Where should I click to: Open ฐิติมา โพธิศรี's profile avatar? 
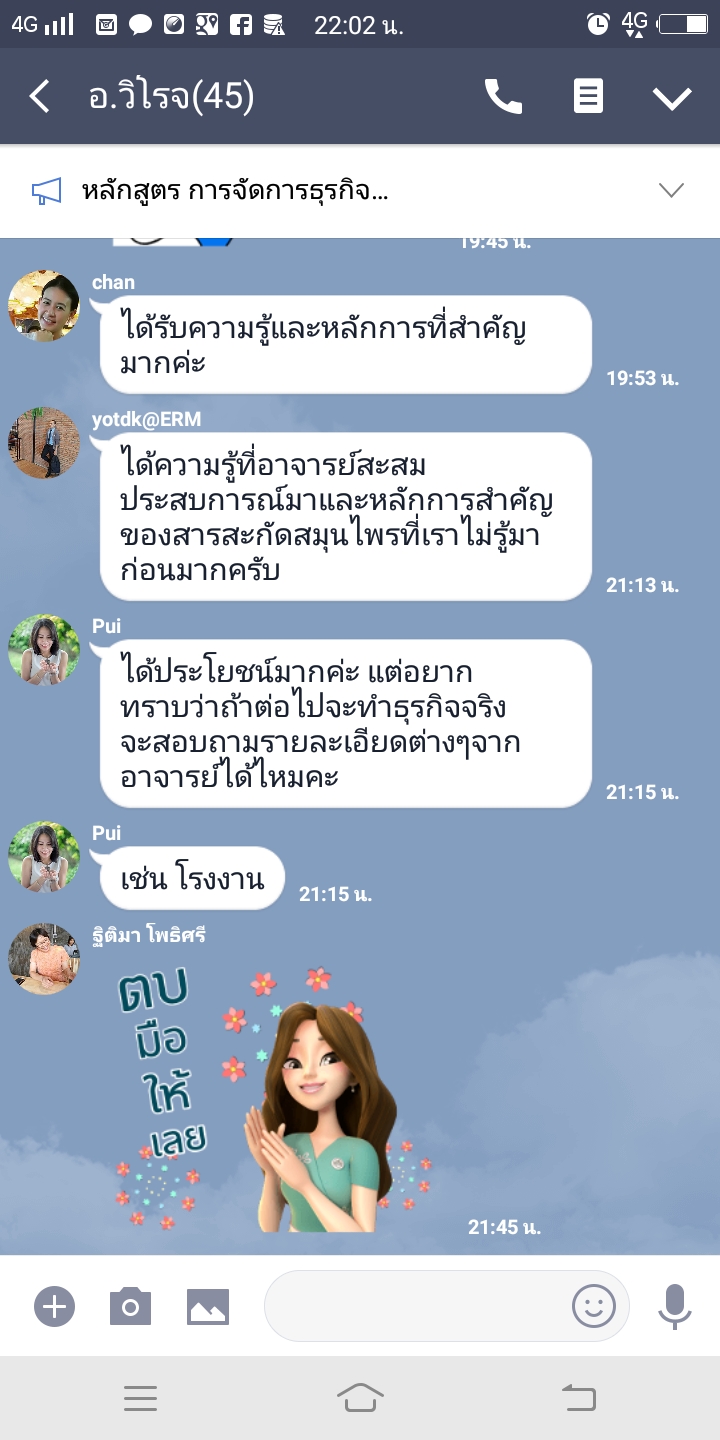click(44, 959)
